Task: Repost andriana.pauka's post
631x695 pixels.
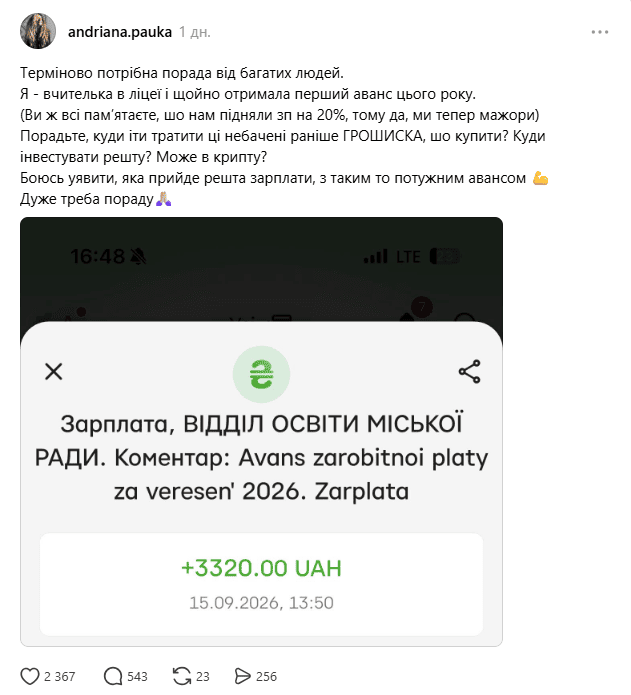Action: pyautogui.click(x=182, y=676)
